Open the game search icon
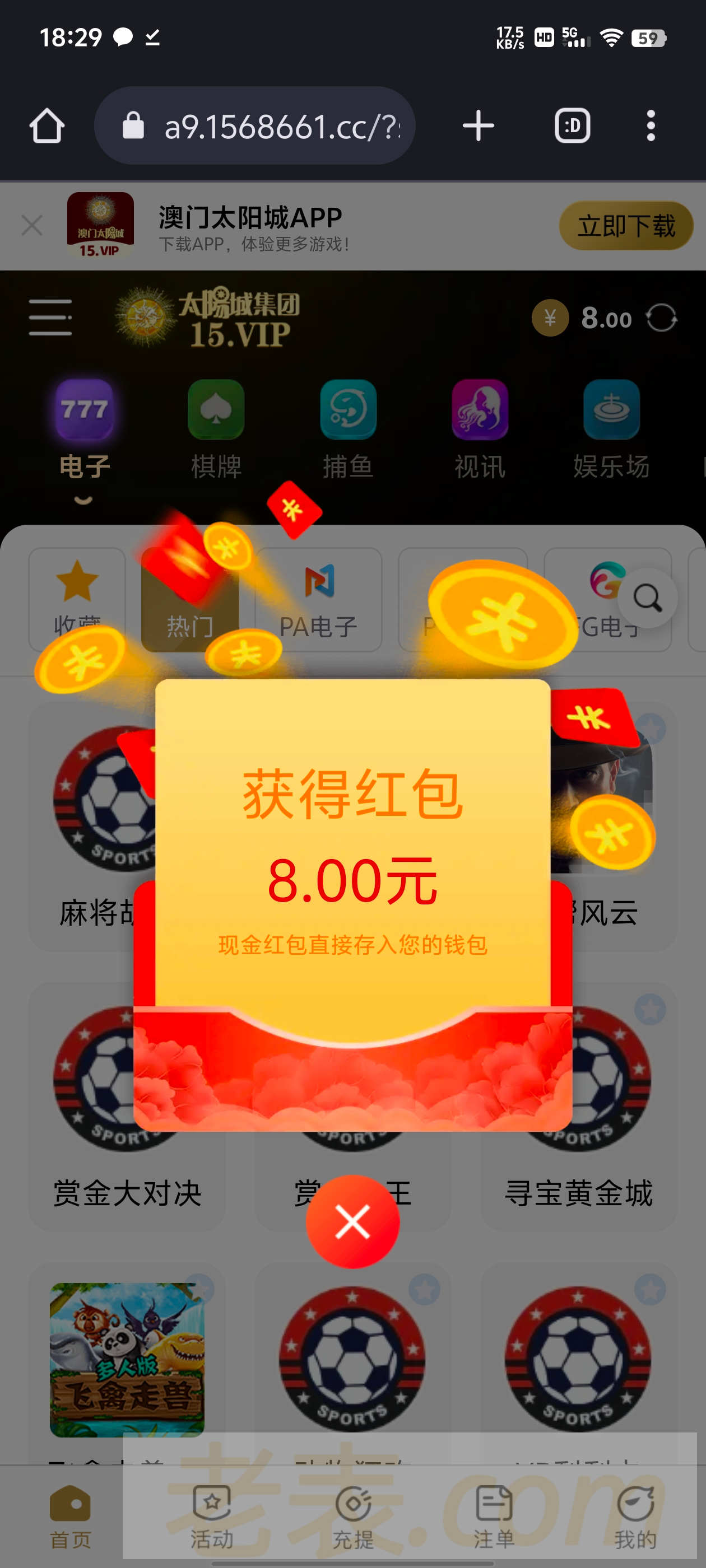Screen dimensions: 706x1568 tap(647, 598)
